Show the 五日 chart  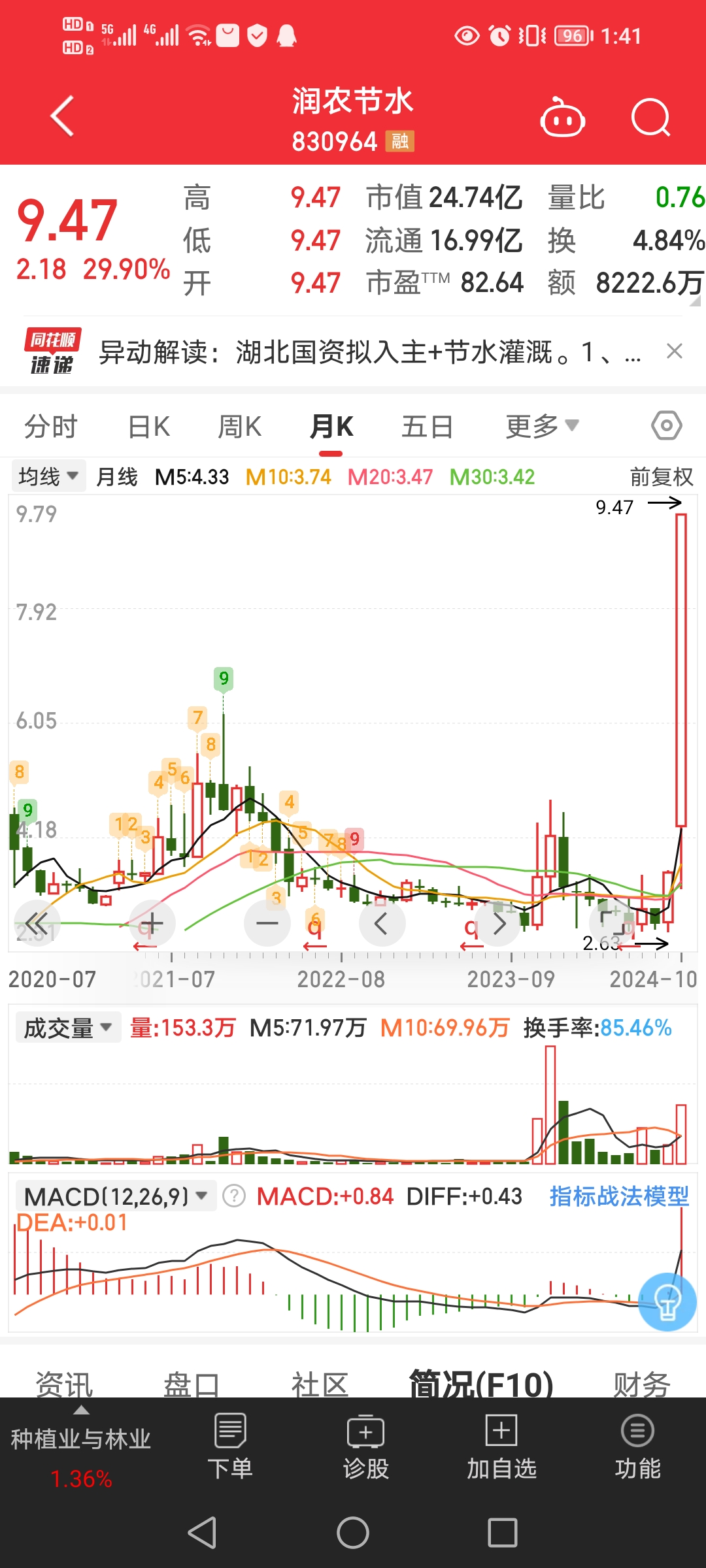pos(427,427)
